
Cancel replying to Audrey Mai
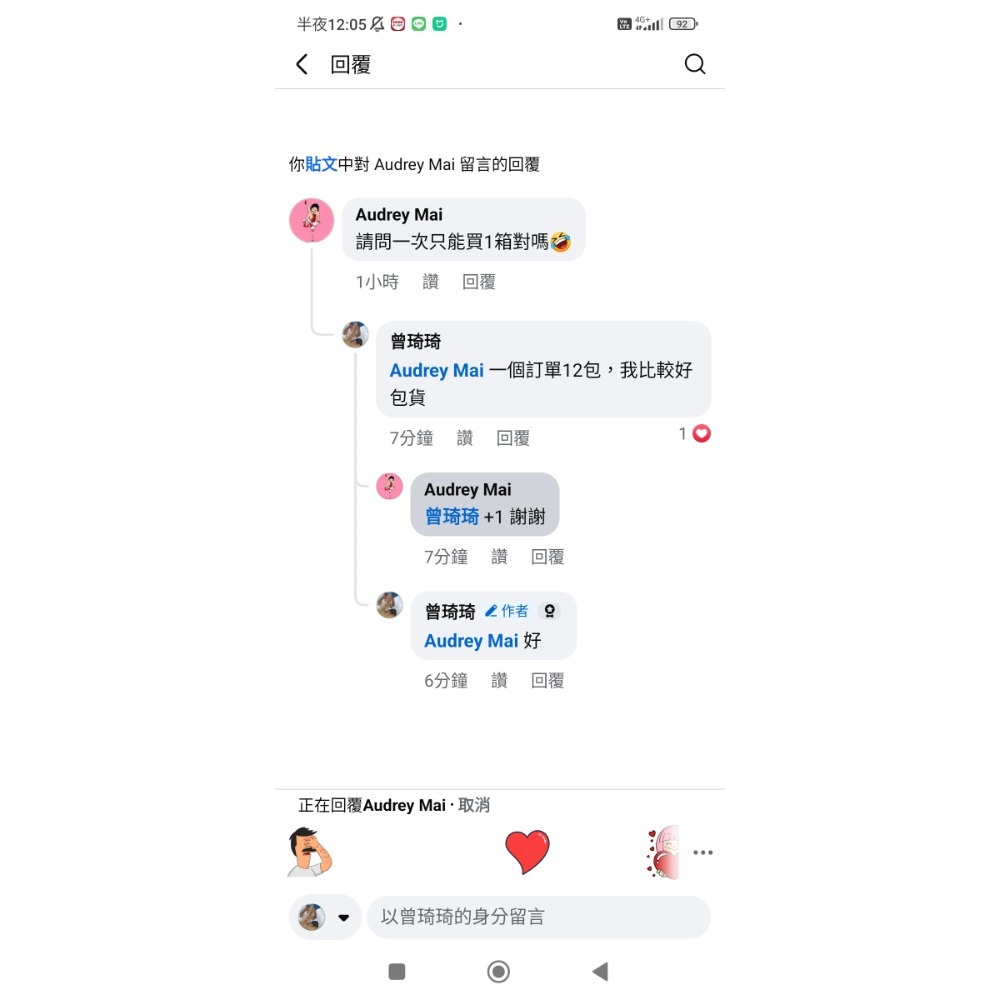coord(474,805)
